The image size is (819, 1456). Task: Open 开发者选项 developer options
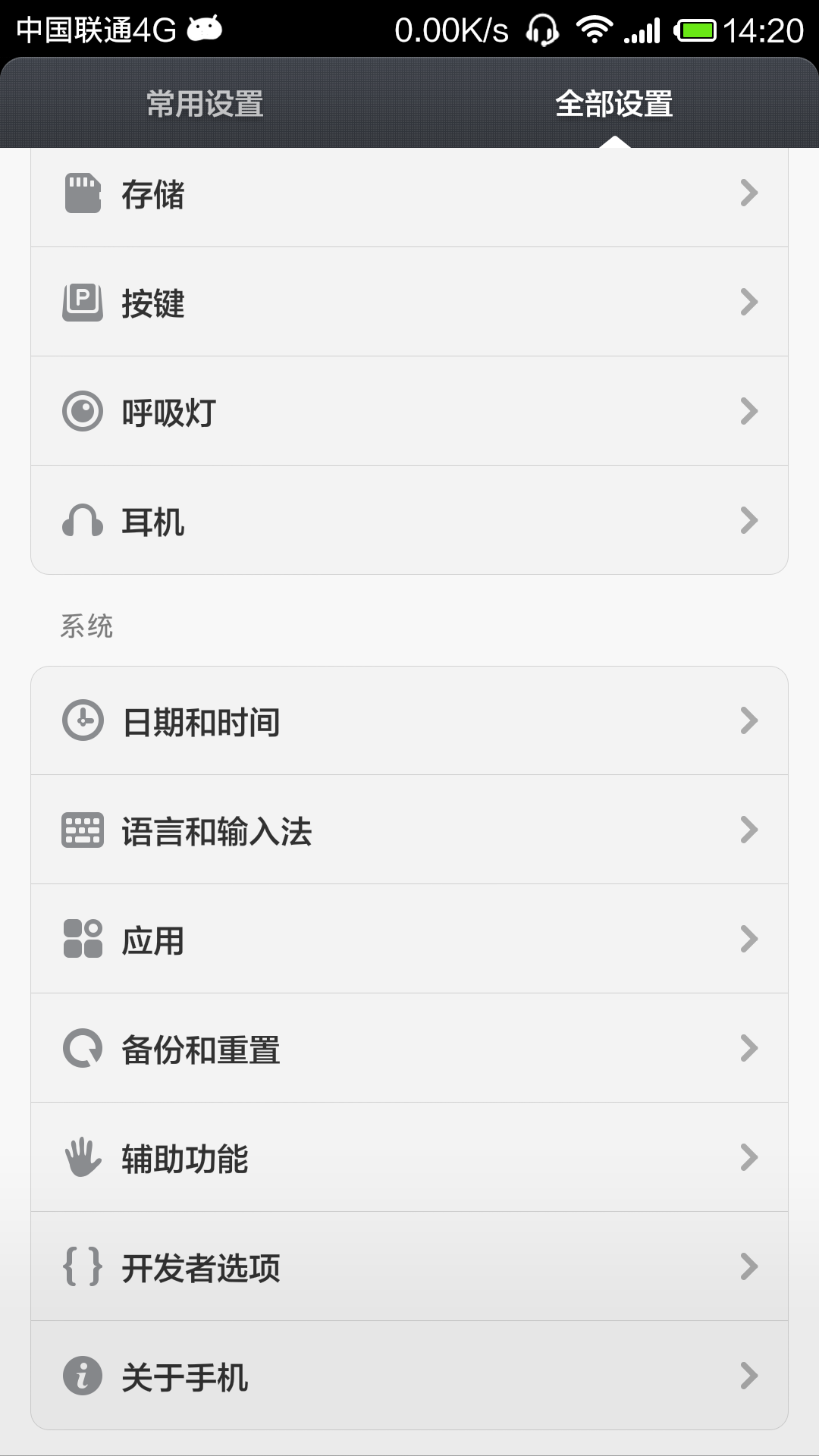point(409,1267)
